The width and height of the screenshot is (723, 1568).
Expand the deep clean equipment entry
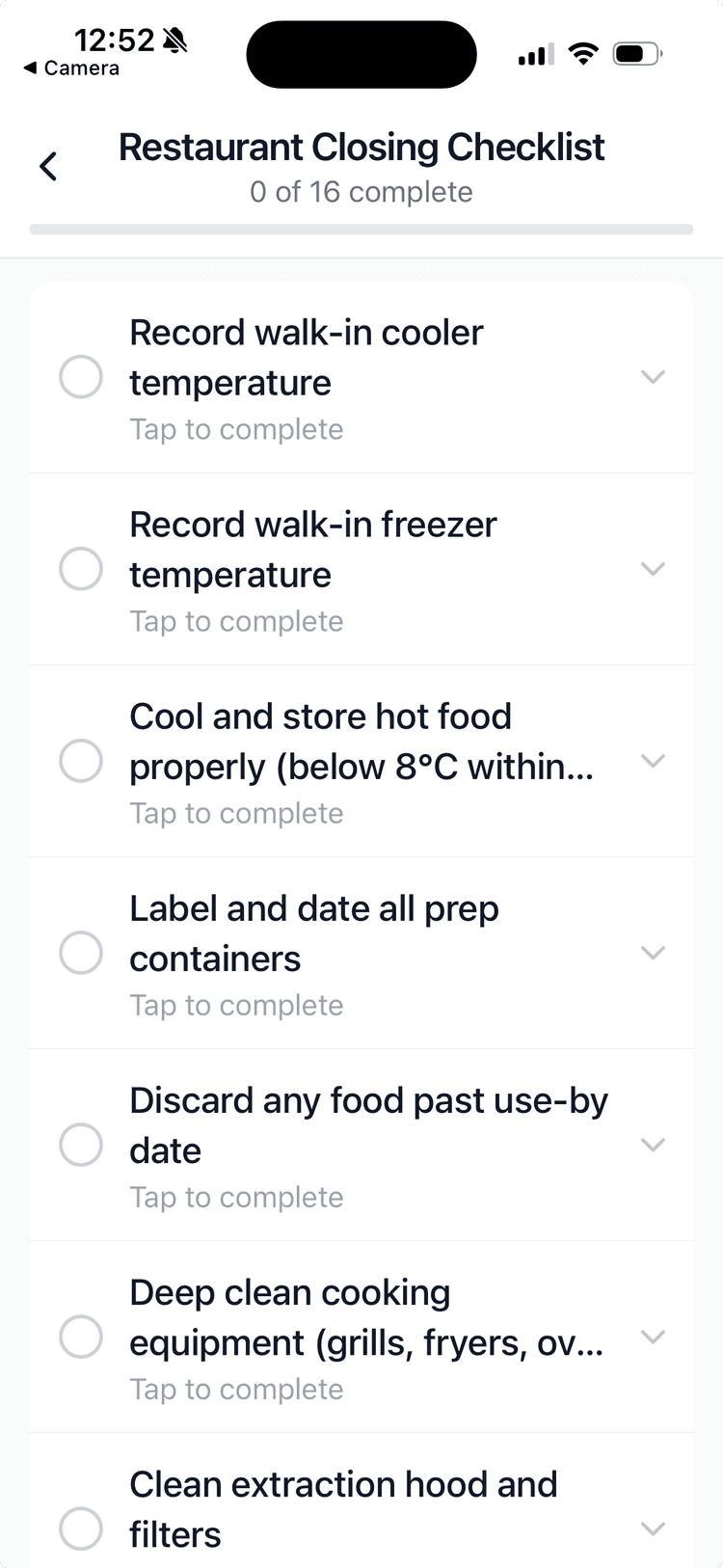(x=654, y=1337)
